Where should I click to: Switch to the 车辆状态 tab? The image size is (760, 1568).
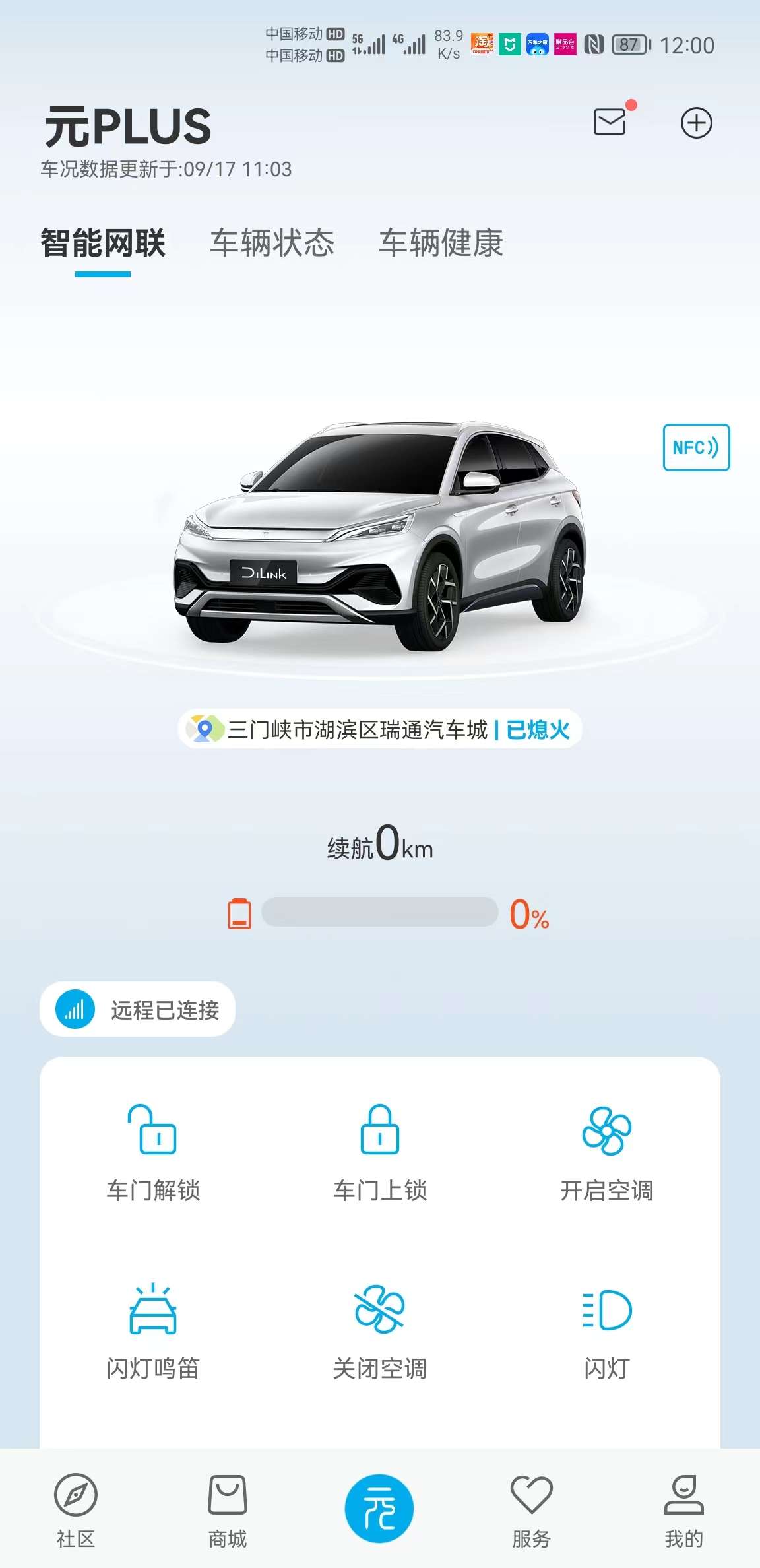[x=272, y=243]
